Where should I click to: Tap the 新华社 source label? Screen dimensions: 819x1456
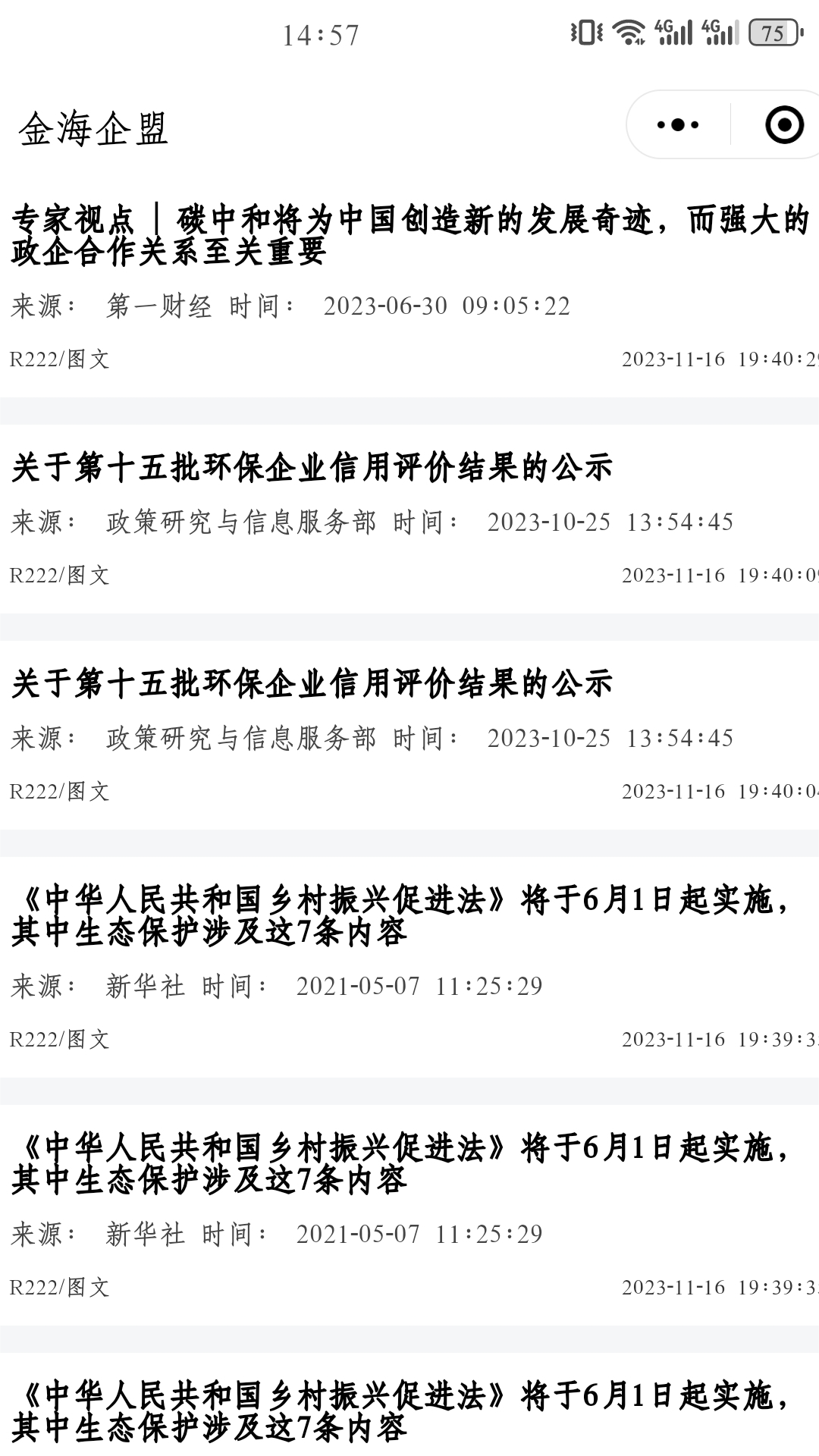[144, 987]
